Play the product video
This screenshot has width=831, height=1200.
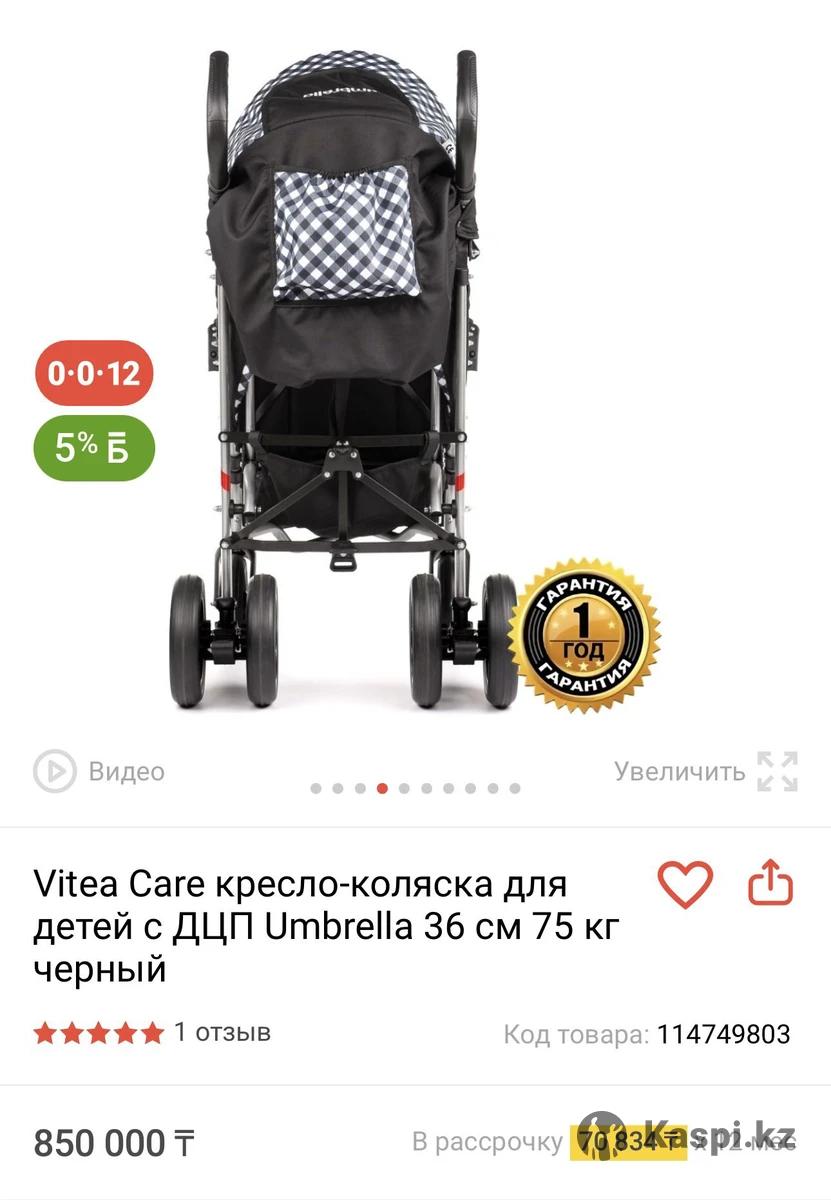pyautogui.click(x=99, y=772)
